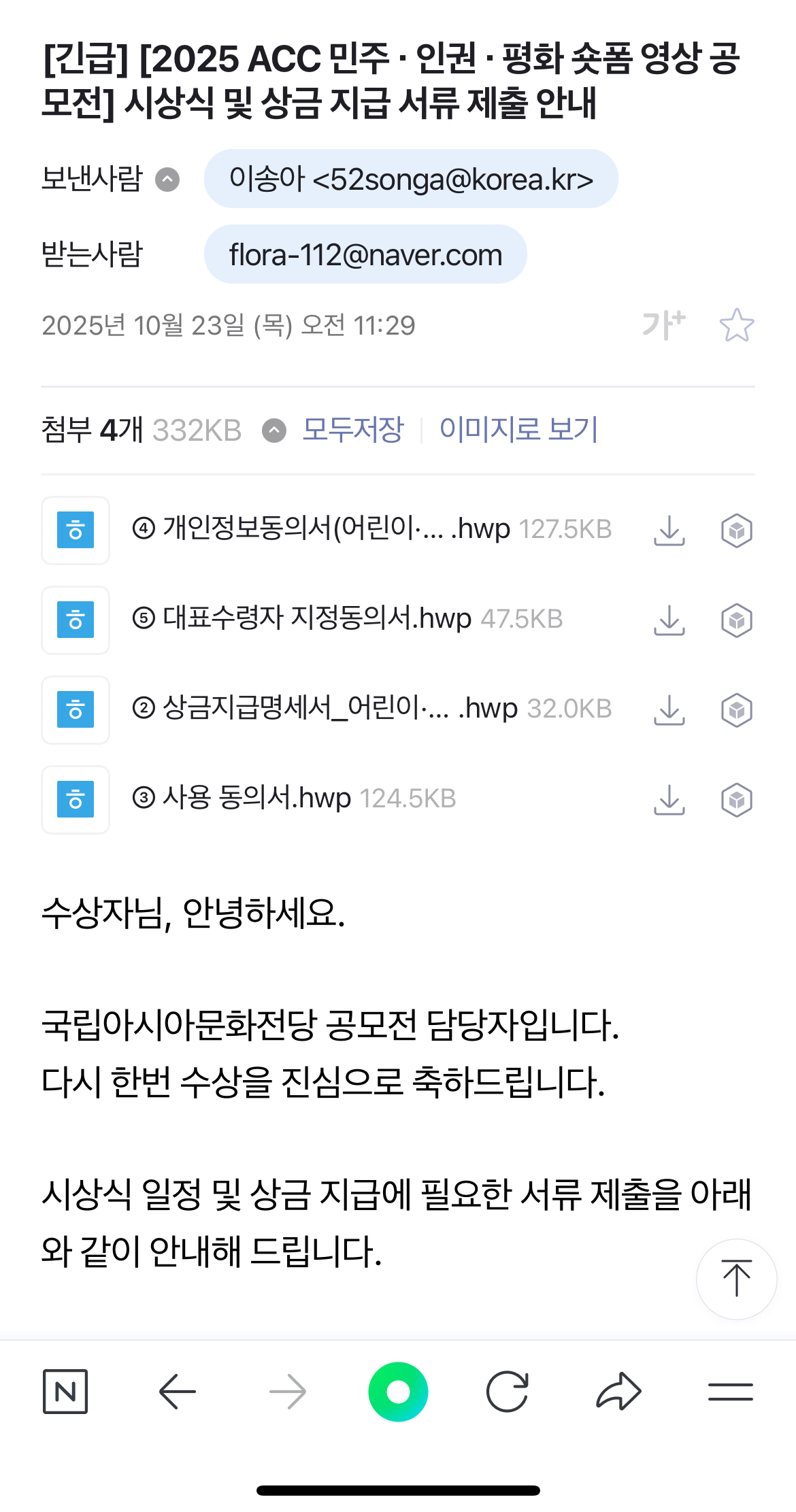Open the 사용 동의서.hwp attachment
This screenshot has width=796, height=1512.
257,798
